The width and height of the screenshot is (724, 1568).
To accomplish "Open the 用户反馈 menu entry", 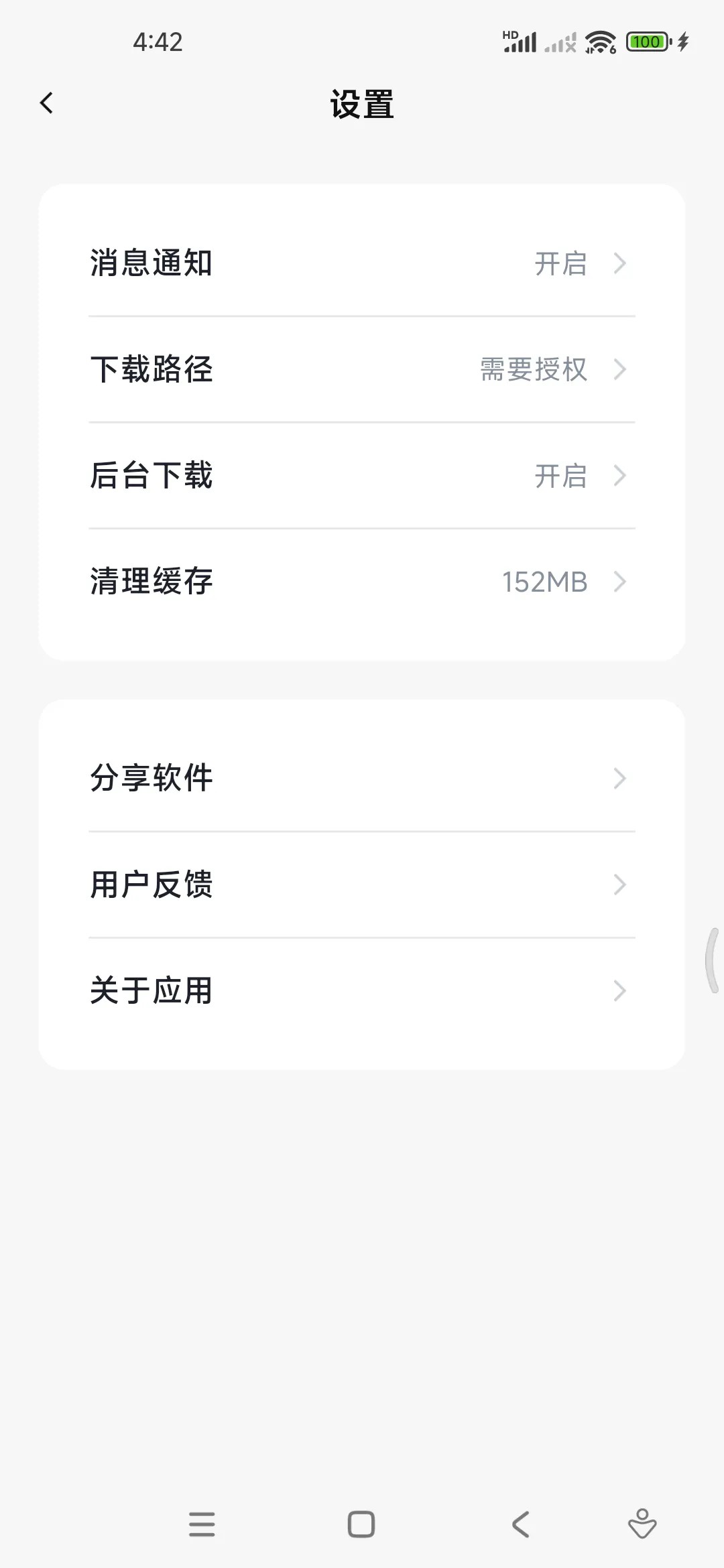I will click(x=362, y=886).
